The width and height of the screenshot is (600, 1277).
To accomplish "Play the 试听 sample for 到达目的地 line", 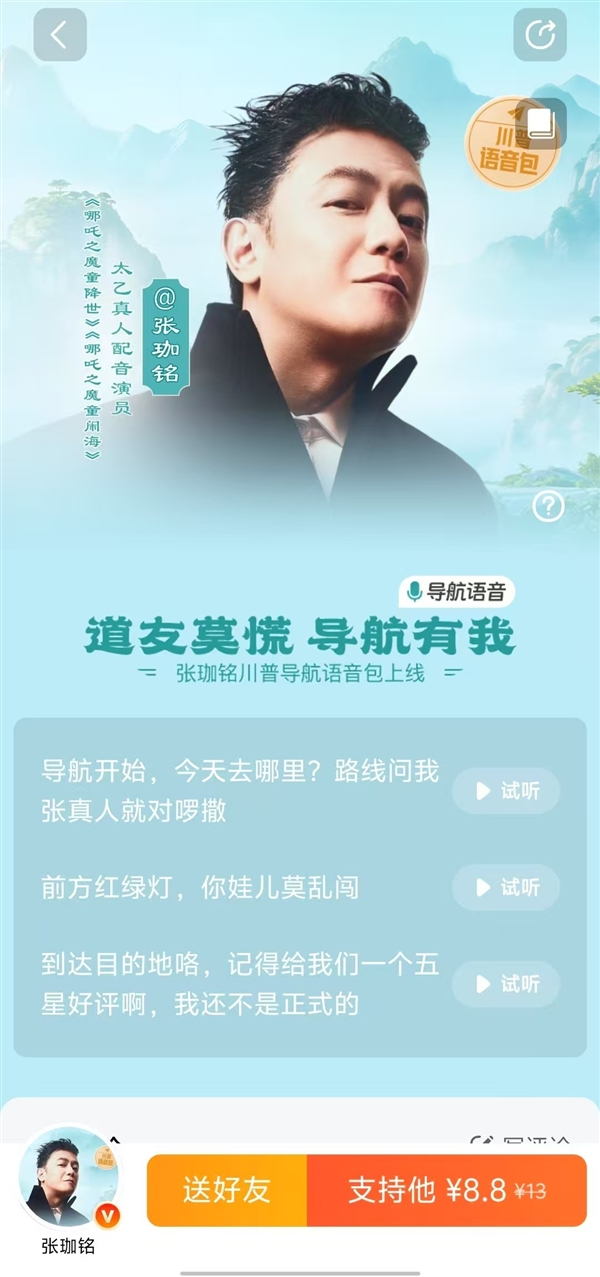I will [506, 984].
